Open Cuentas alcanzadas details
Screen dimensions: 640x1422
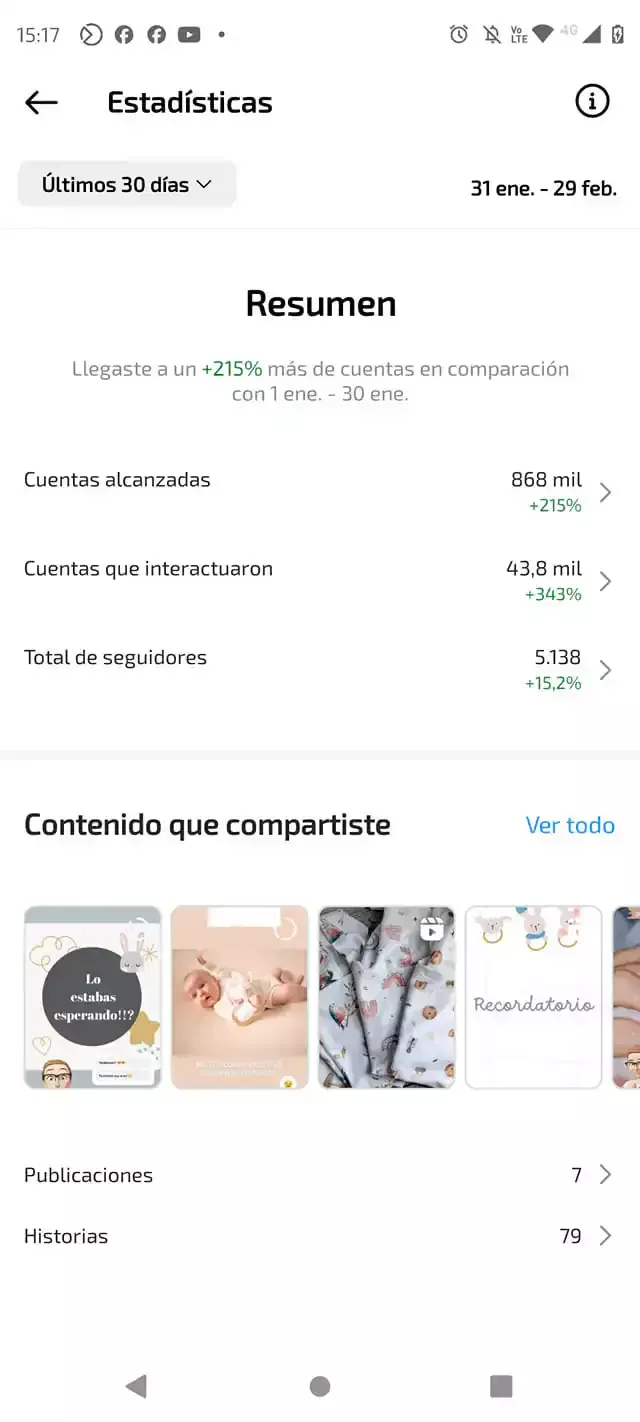(x=318, y=491)
